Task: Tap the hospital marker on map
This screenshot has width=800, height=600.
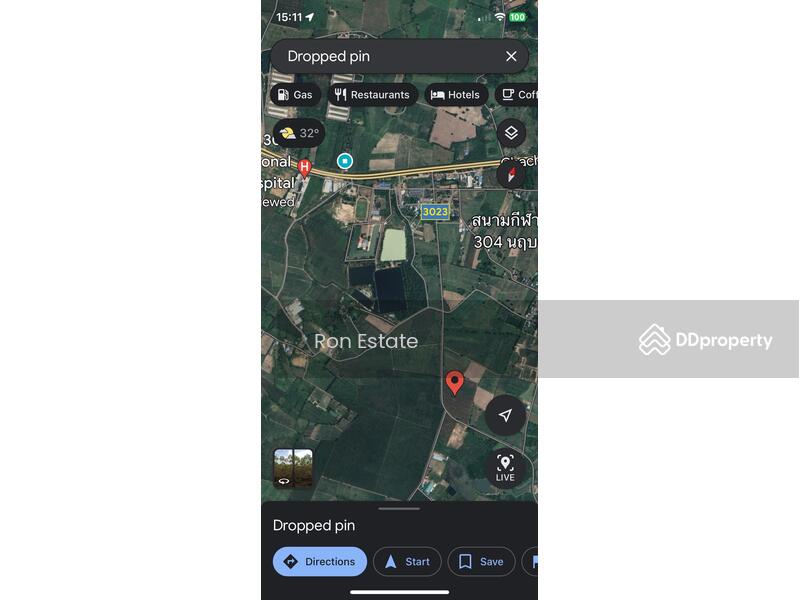Action: pyautogui.click(x=305, y=167)
